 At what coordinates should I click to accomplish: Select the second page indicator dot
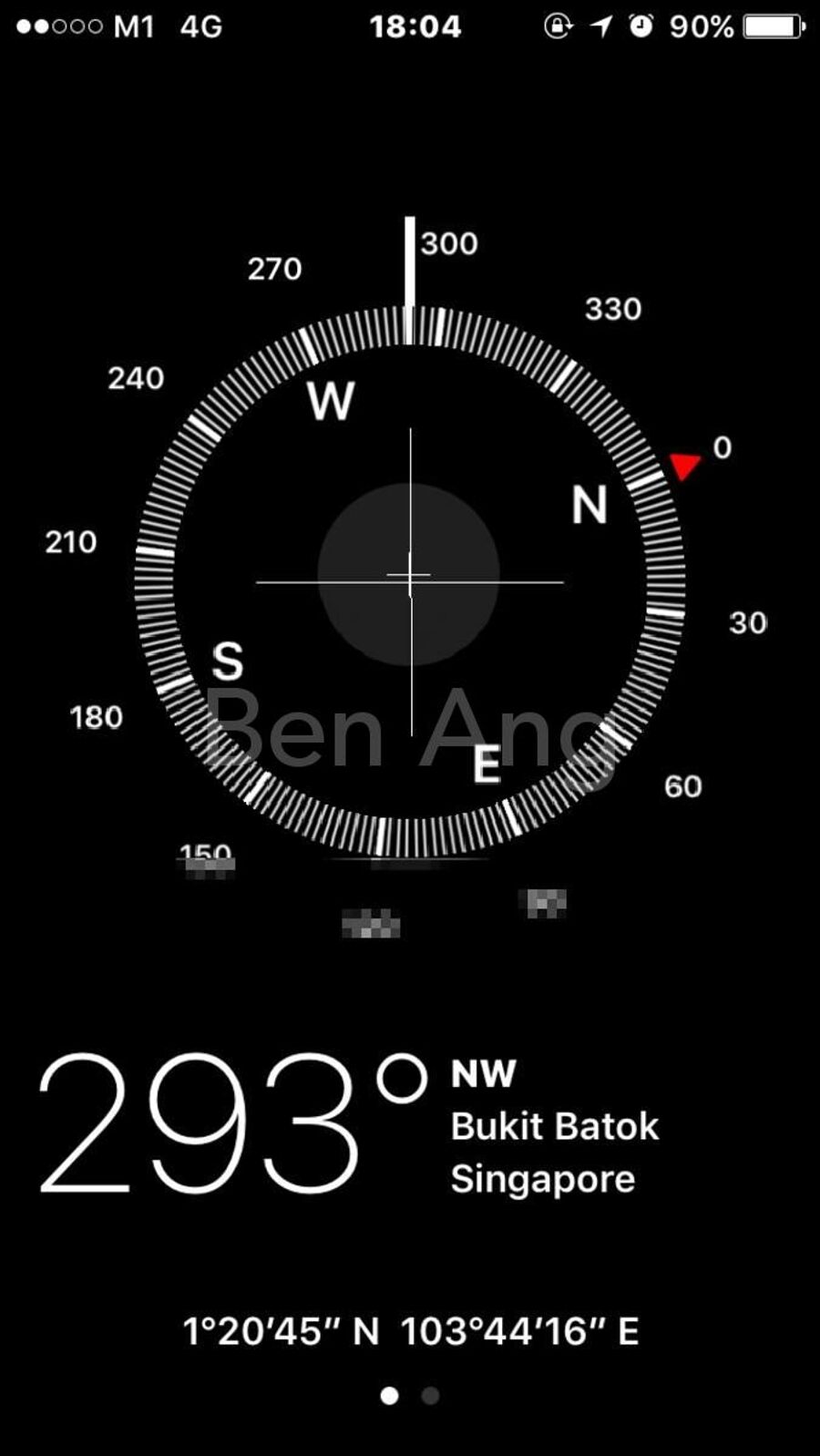pyautogui.click(x=431, y=1395)
